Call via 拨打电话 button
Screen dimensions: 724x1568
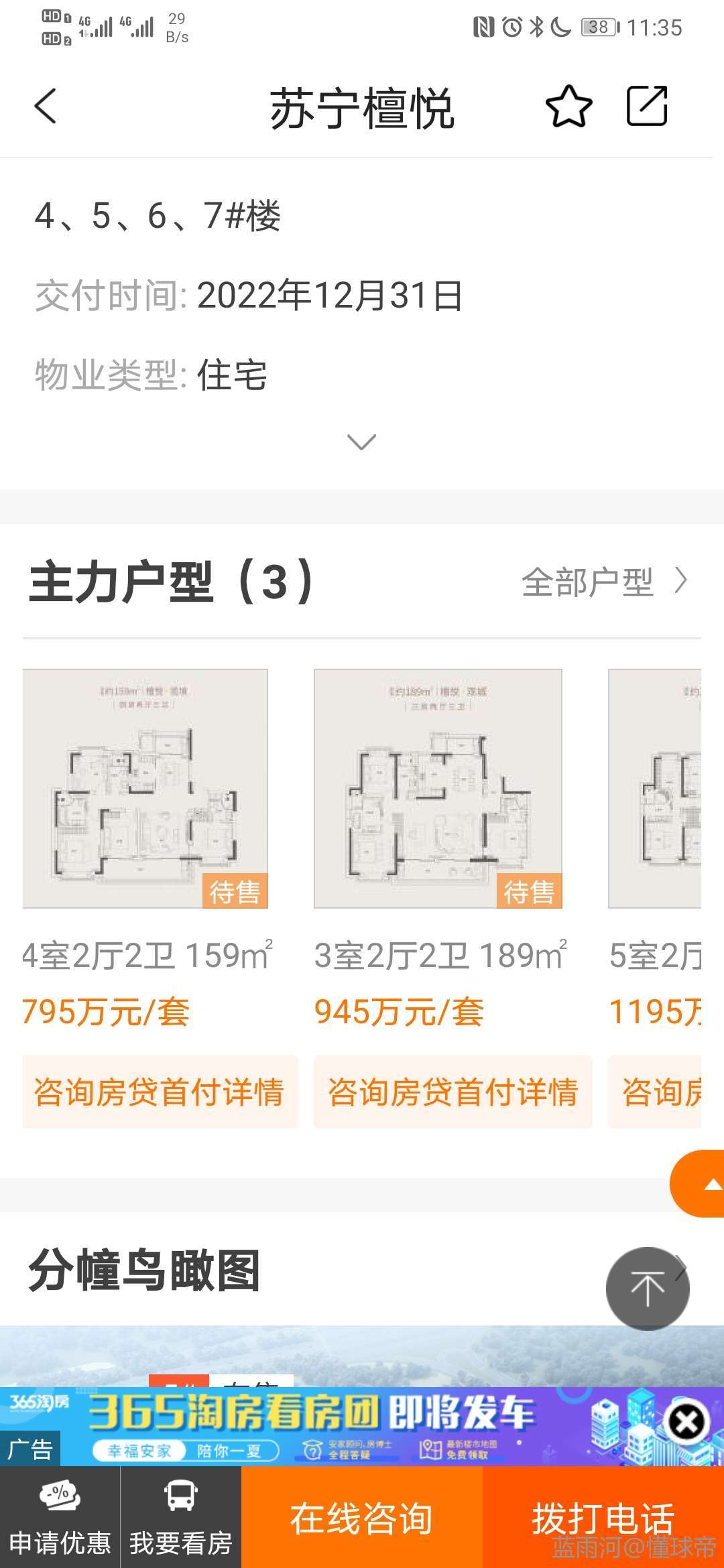pos(603,1518)
